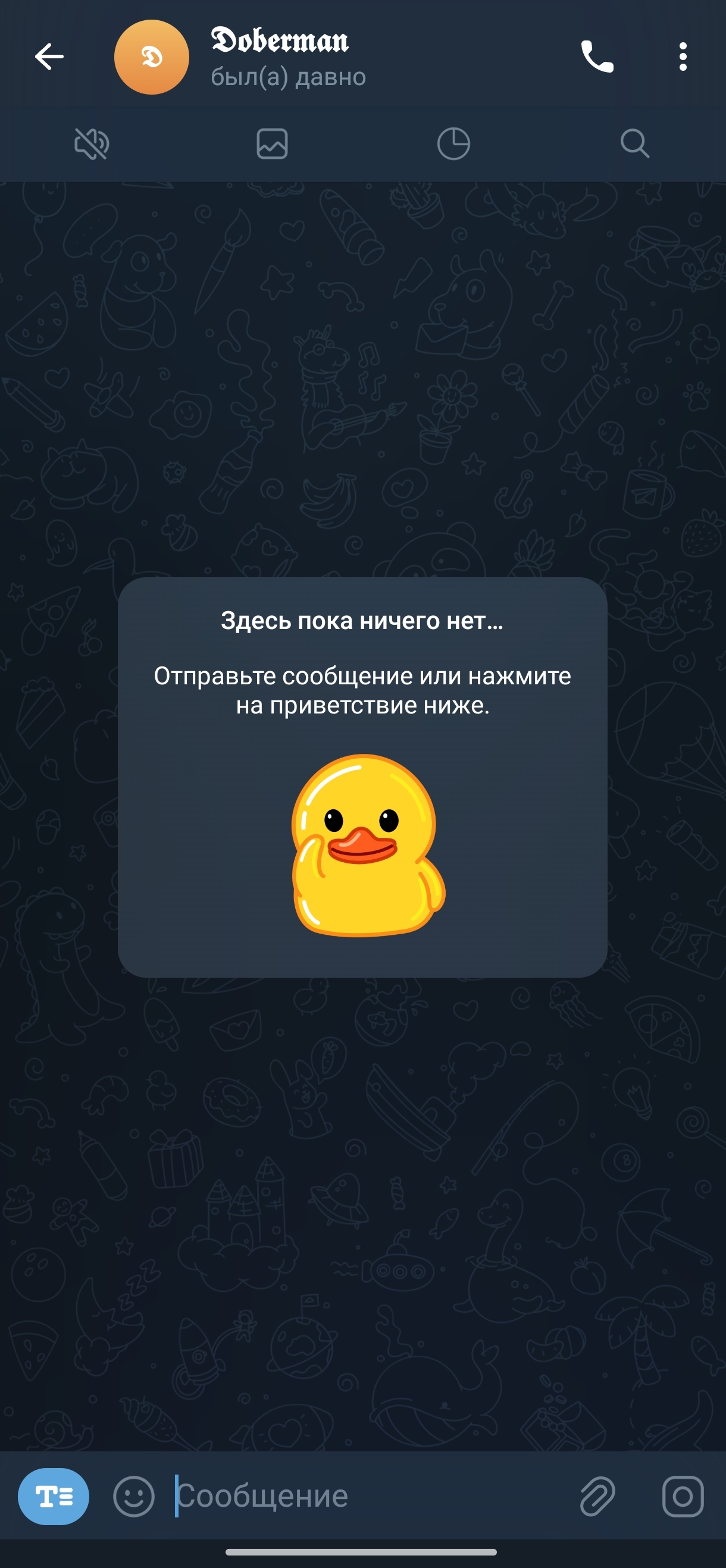Viewport: 726px width, 1568px height.
Task: Open the text formatting button
Action: (x=54, y=1495)
